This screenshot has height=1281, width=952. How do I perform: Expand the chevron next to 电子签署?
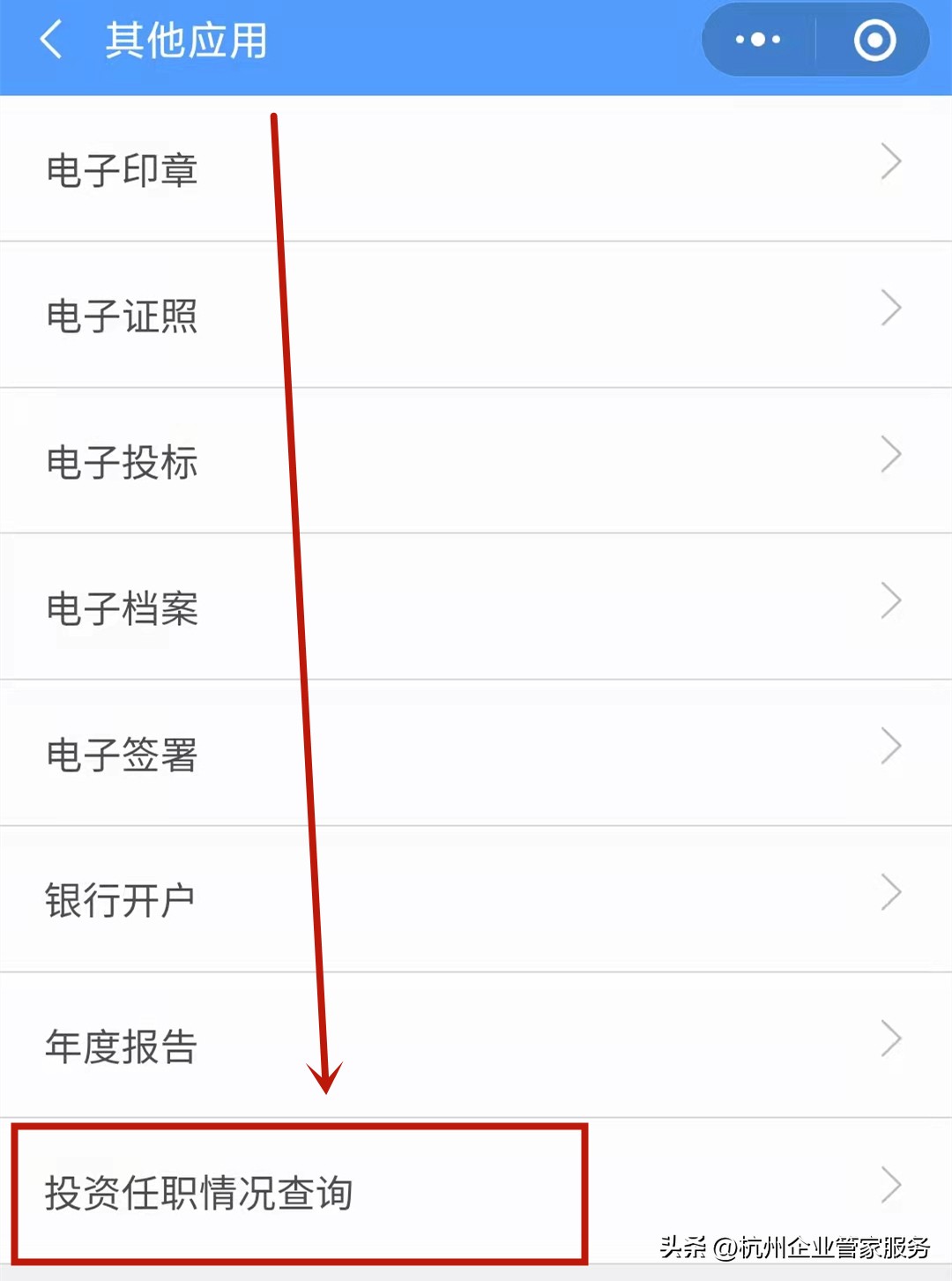coord(892,747)
